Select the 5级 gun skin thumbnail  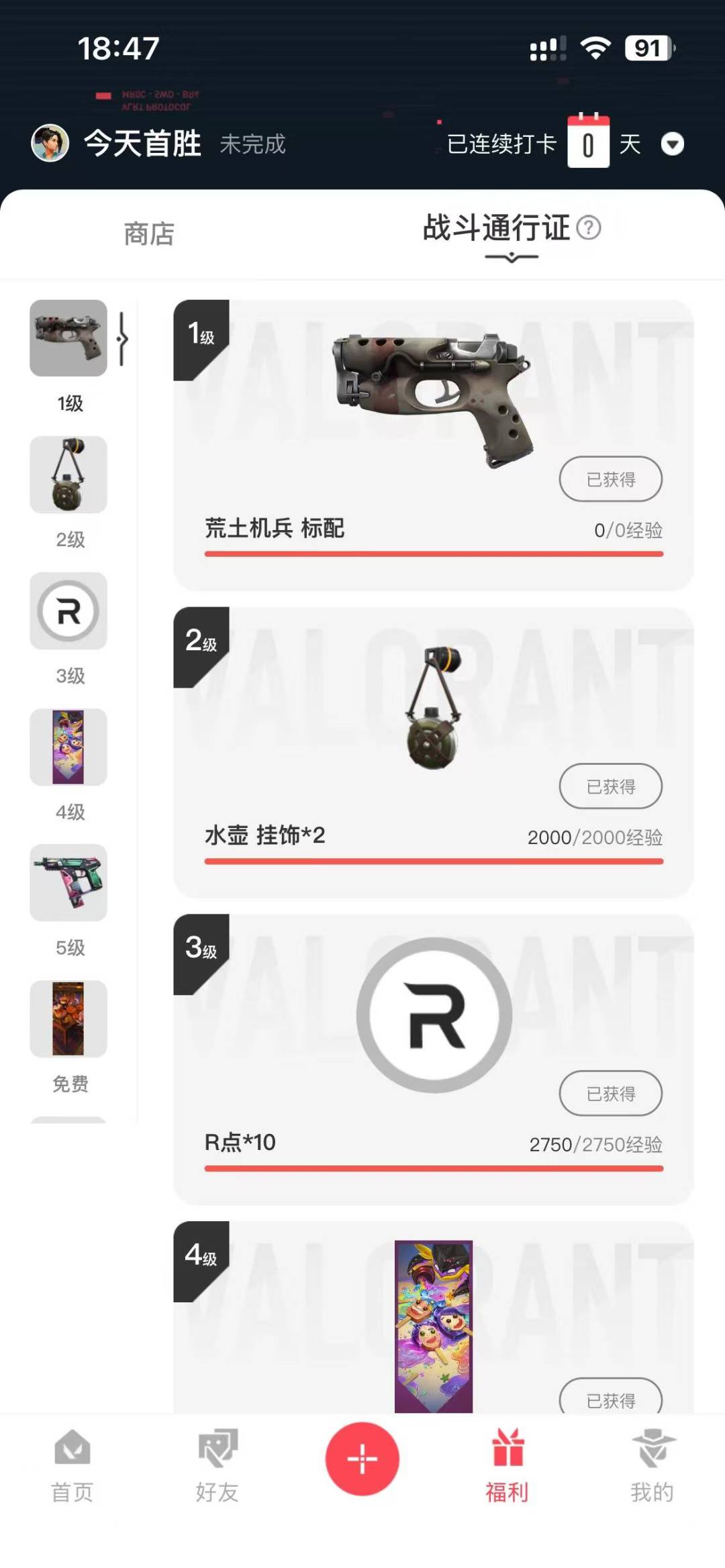click(68, 882)
